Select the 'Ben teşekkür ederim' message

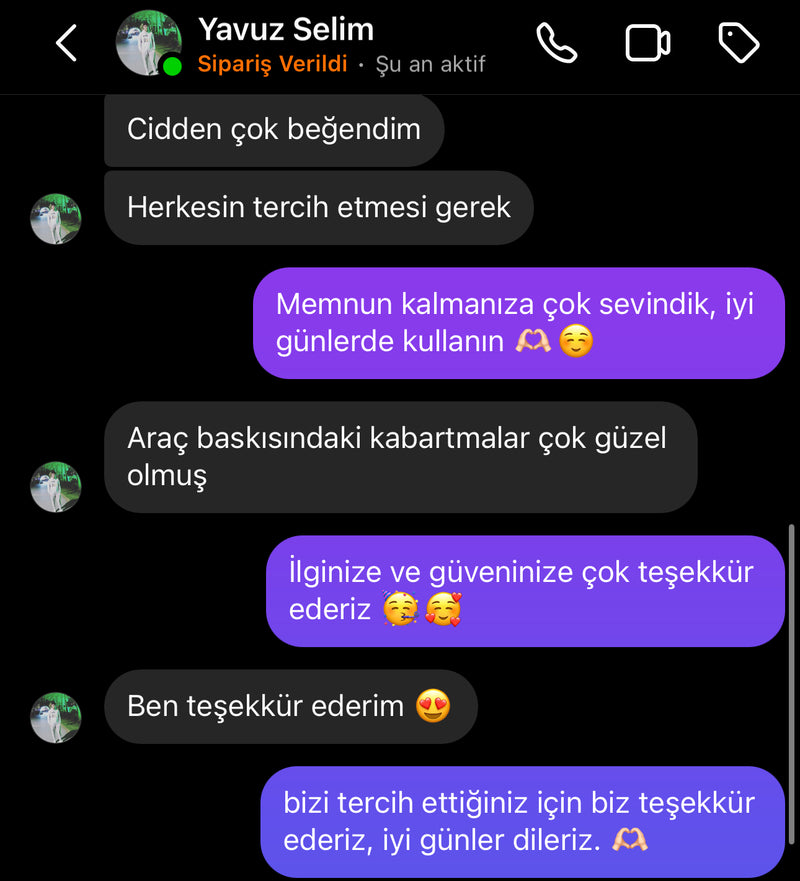(x=290, y=706)
